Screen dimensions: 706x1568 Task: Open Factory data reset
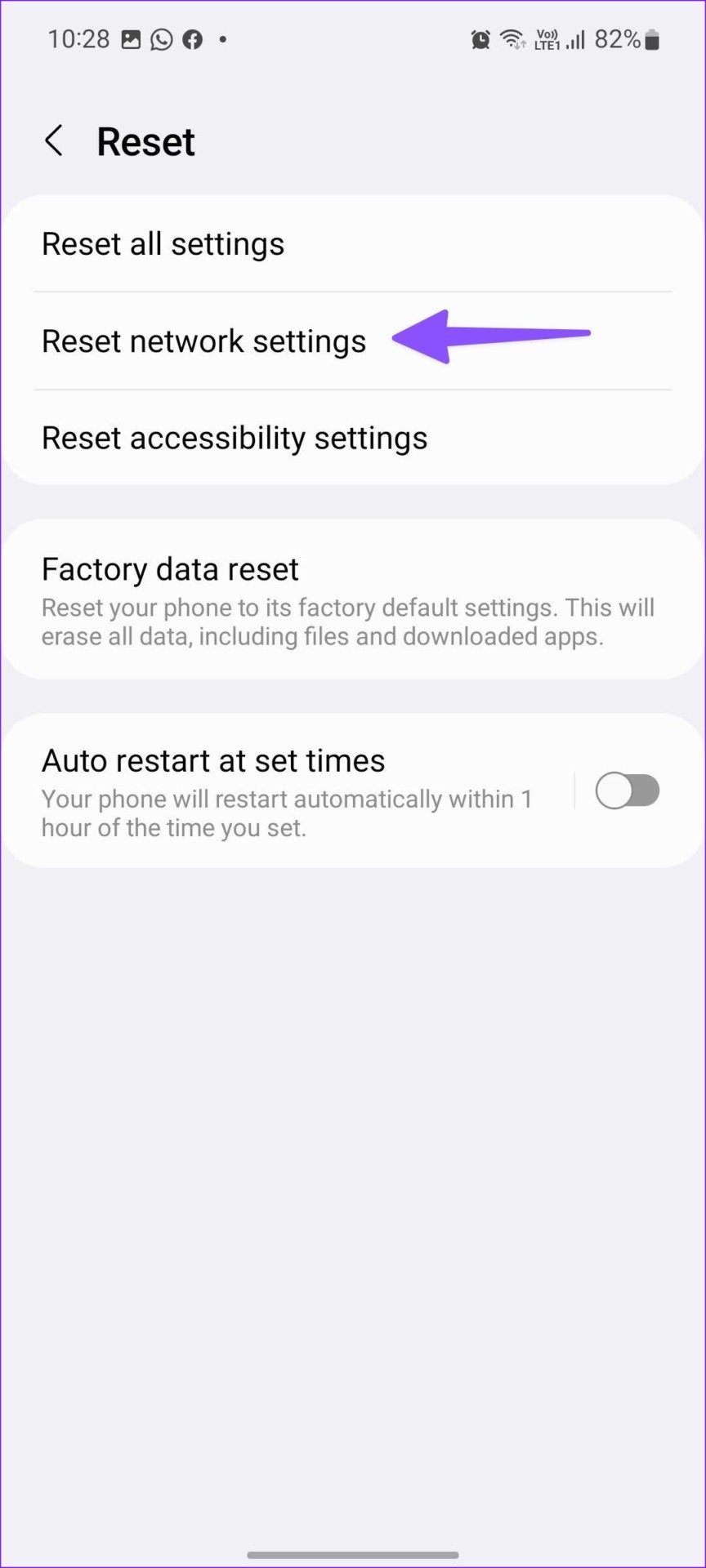coord(171,570)
